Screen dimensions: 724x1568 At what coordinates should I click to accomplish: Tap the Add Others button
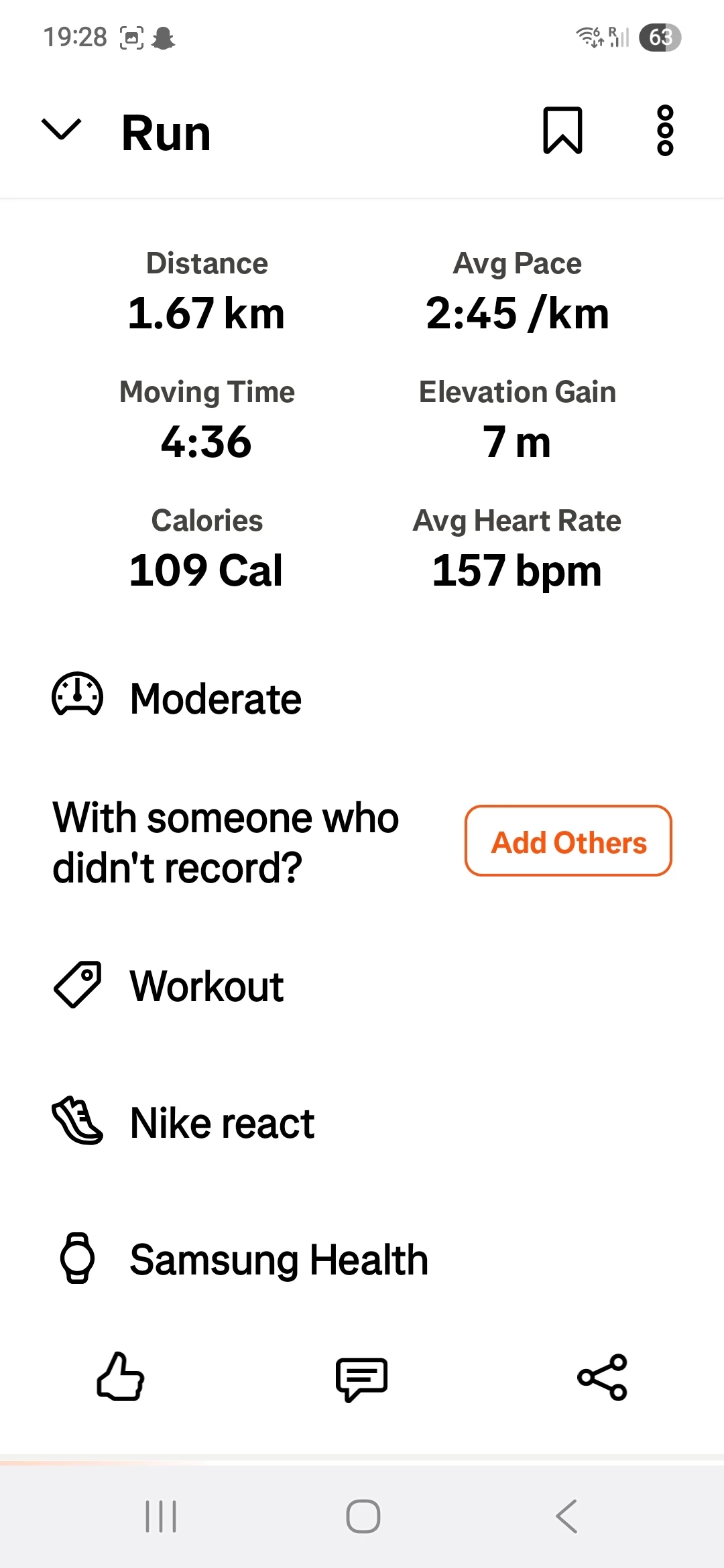click(568, 841)
